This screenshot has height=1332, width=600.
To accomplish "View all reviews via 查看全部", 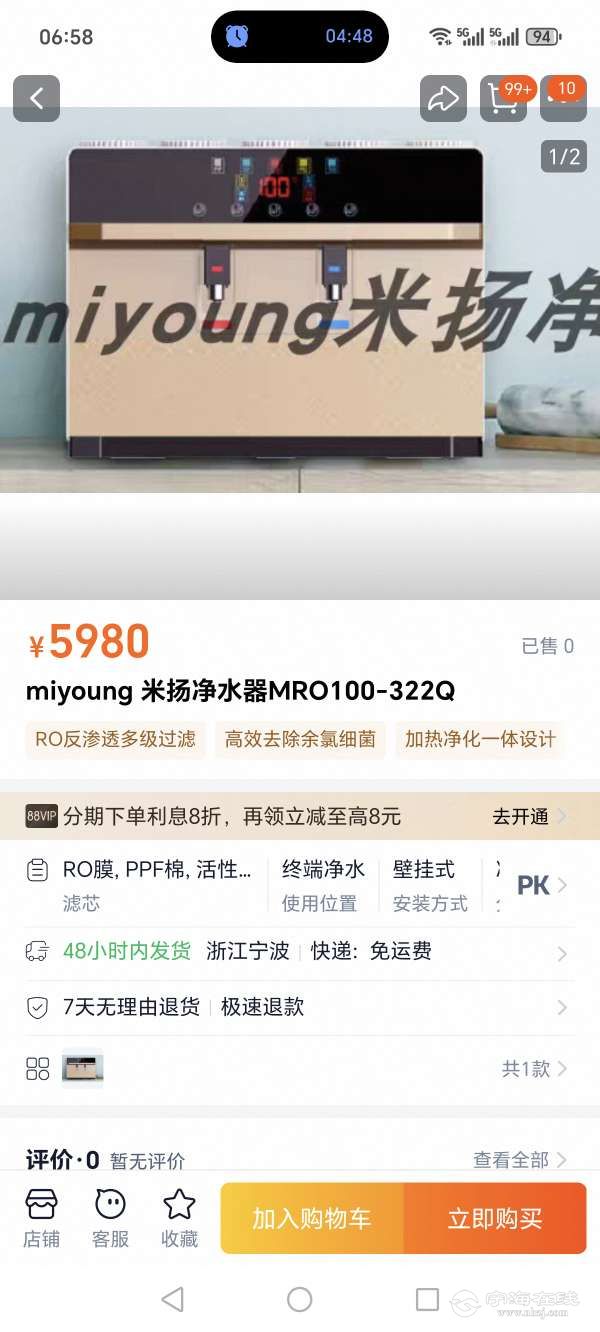I will [519, 1160].
